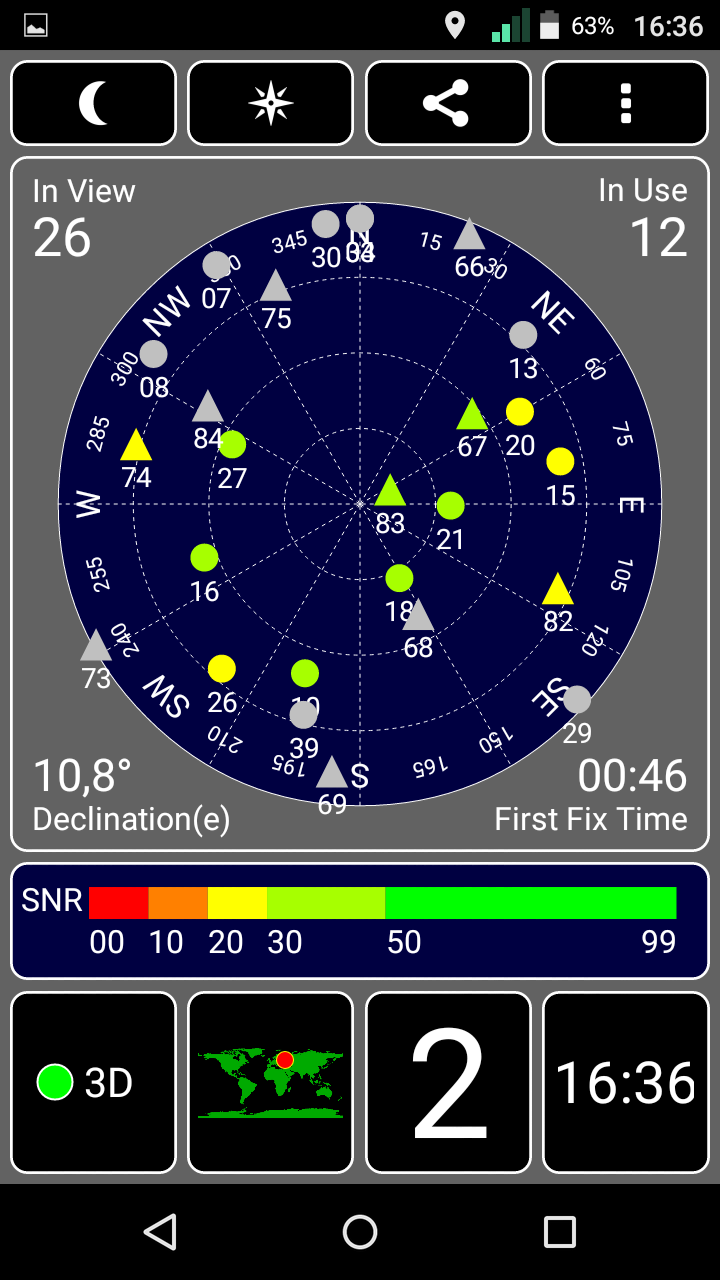Share the current GPS data
Viewport: 720px width, 1280px height.
[x=448, y=104]
